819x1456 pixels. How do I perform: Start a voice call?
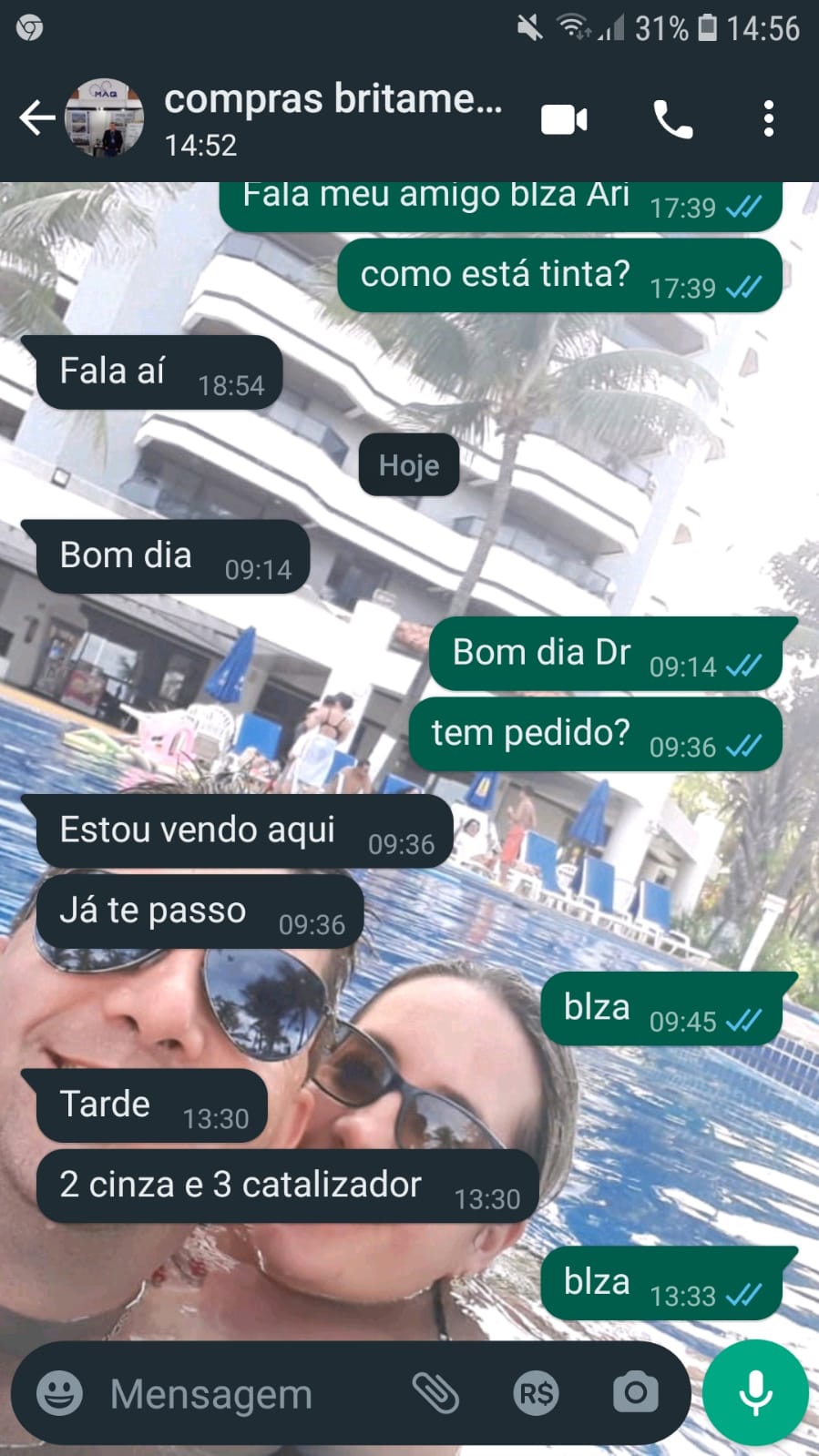(x=672, y=119)
